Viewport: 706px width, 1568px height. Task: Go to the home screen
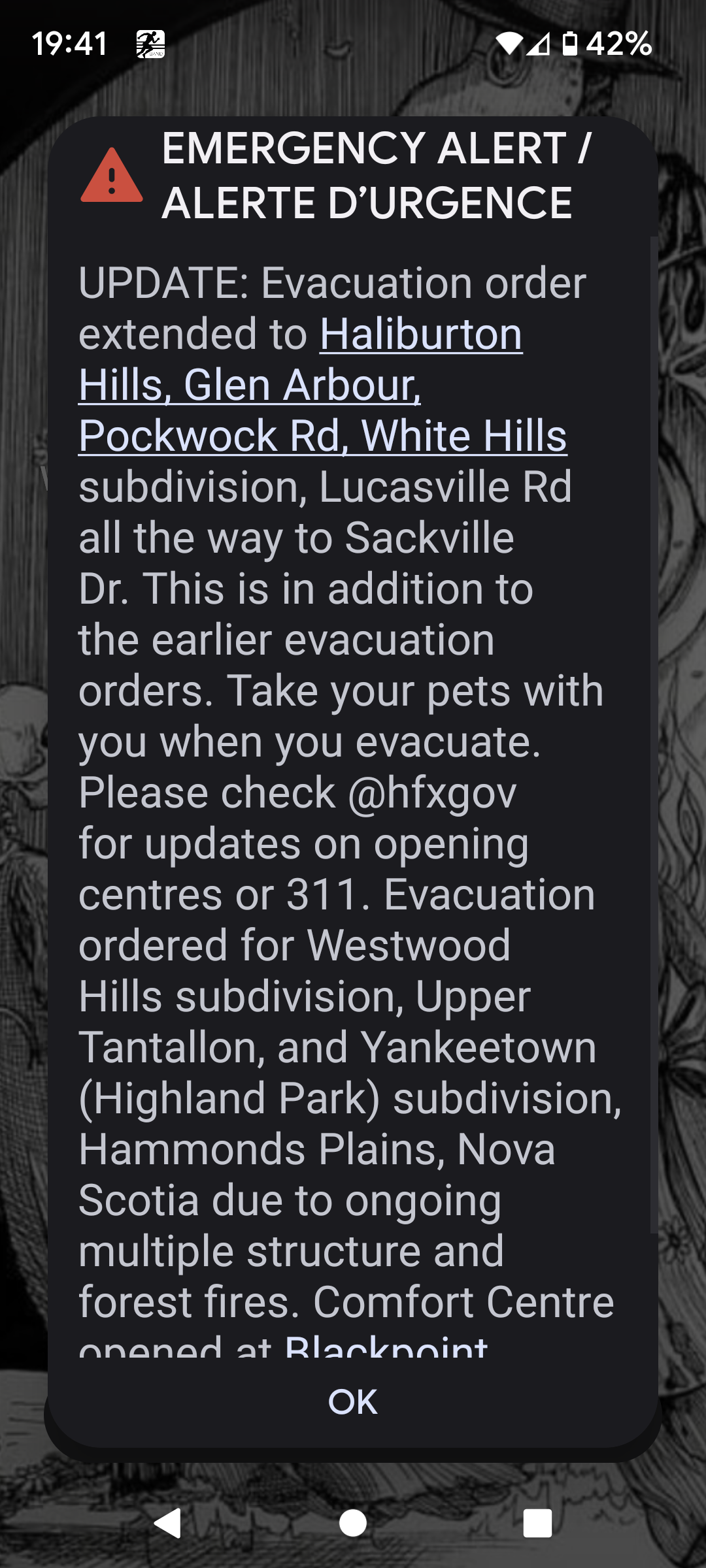[x=353, y=1523]
